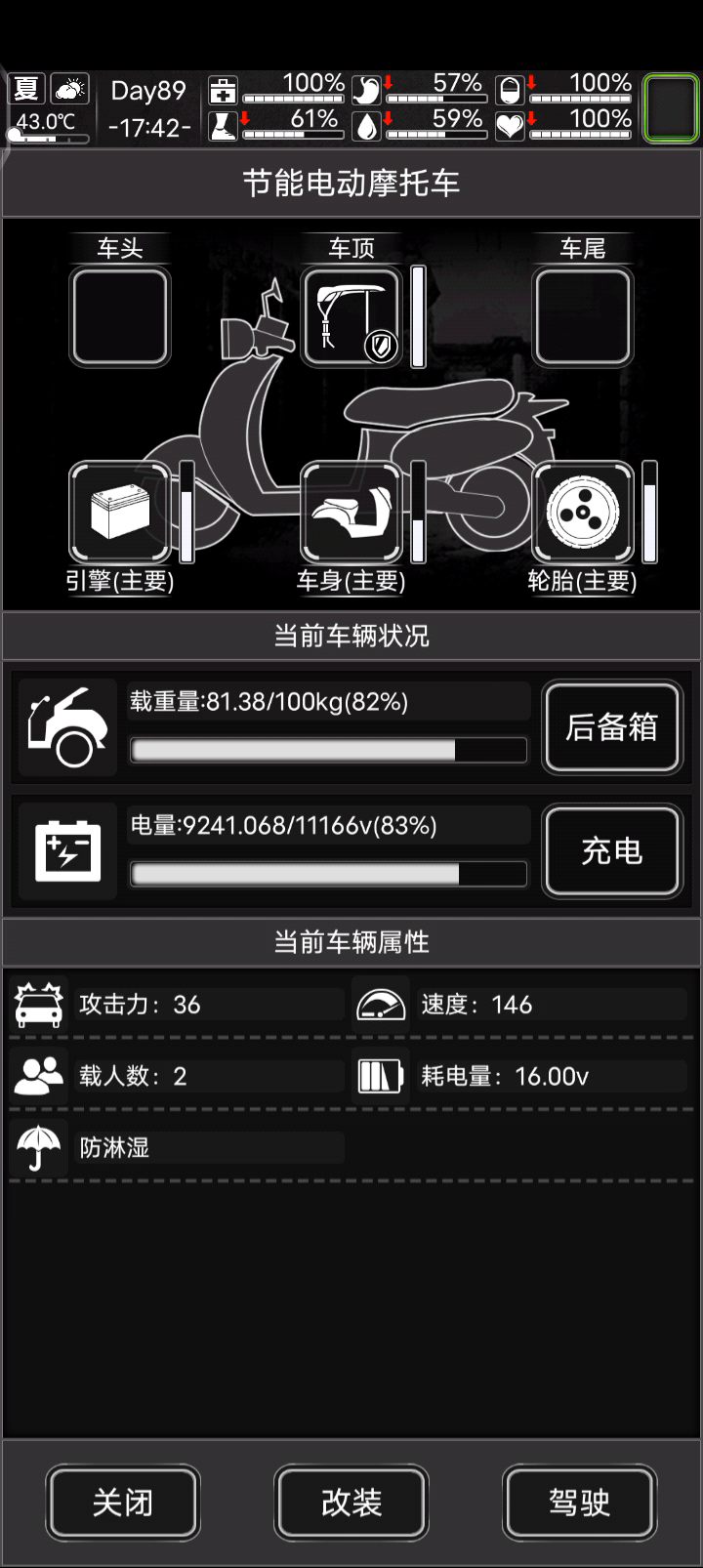Open the 轮胎(主要) tire slot
Image resolution: width=703 pixels, height=1568 pixels.
pyautogui.click(x=583, y=513)
